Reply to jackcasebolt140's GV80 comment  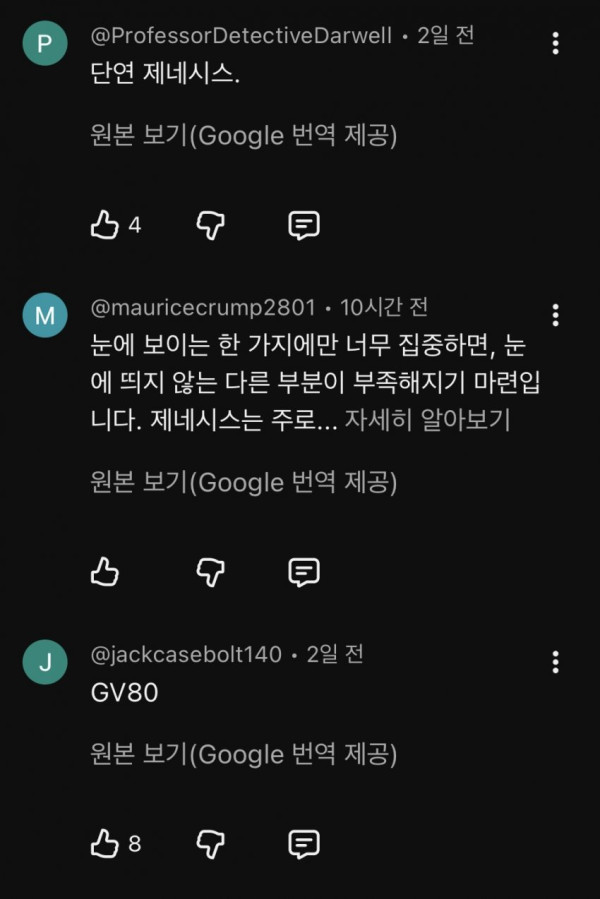(x=303, y=844)
